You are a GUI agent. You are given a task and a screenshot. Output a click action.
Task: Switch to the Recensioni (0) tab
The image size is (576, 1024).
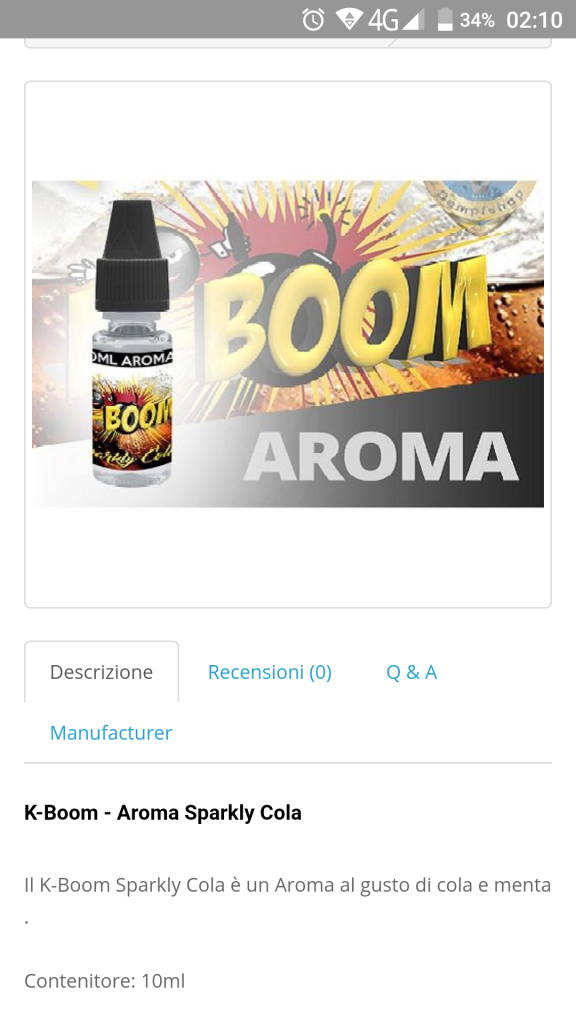pos(270,672)
